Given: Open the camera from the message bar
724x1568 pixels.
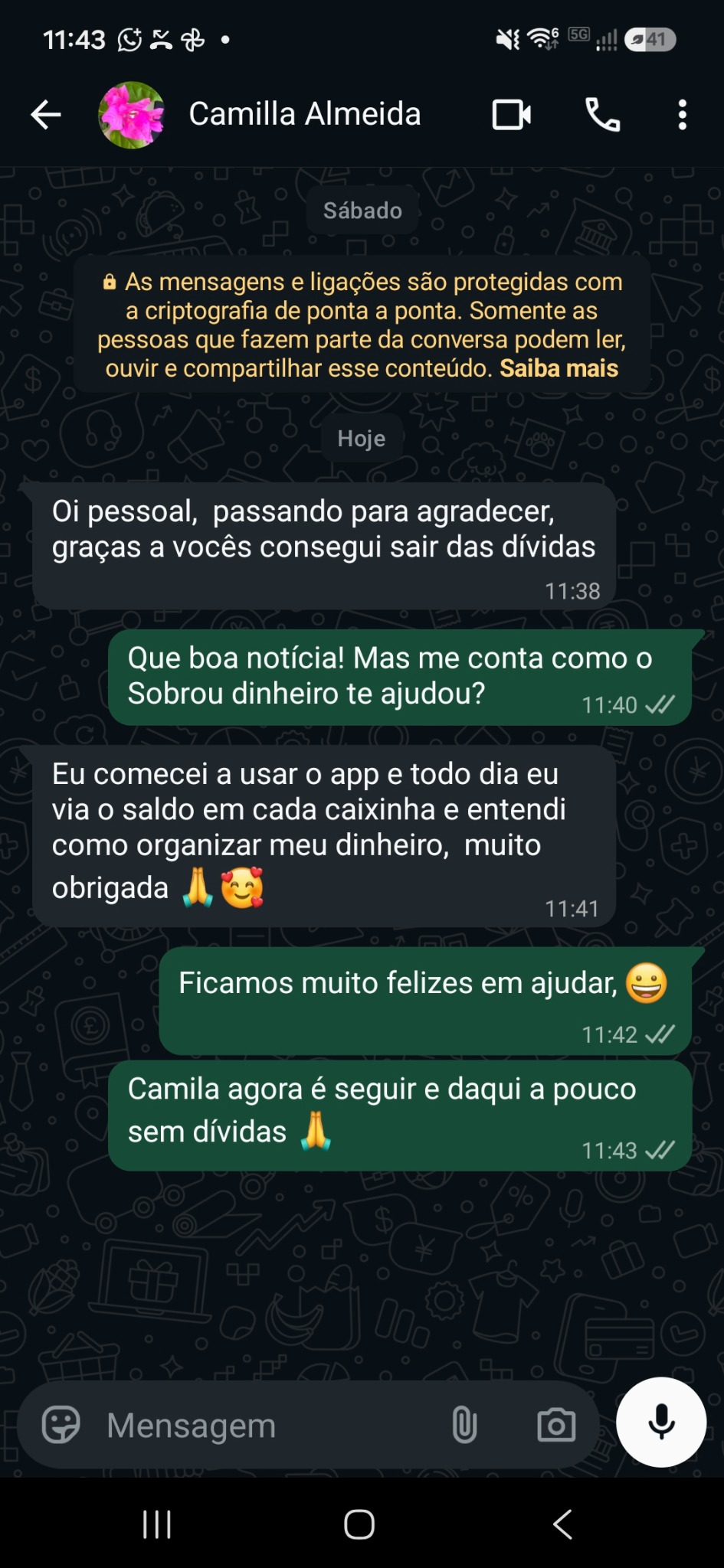Looking at the screenshot, I should [x=556, y=1425].
